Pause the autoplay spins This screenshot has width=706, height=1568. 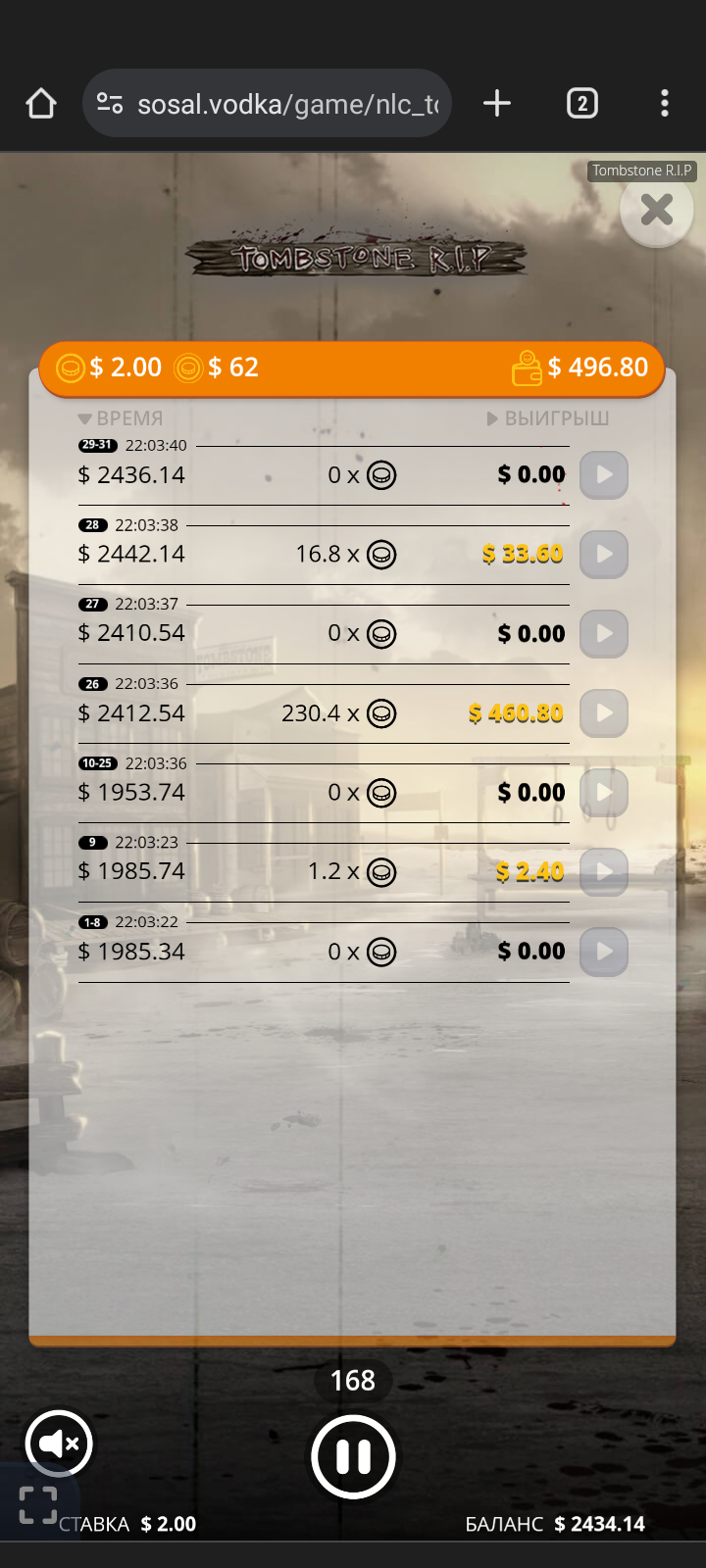point(353,1457)
